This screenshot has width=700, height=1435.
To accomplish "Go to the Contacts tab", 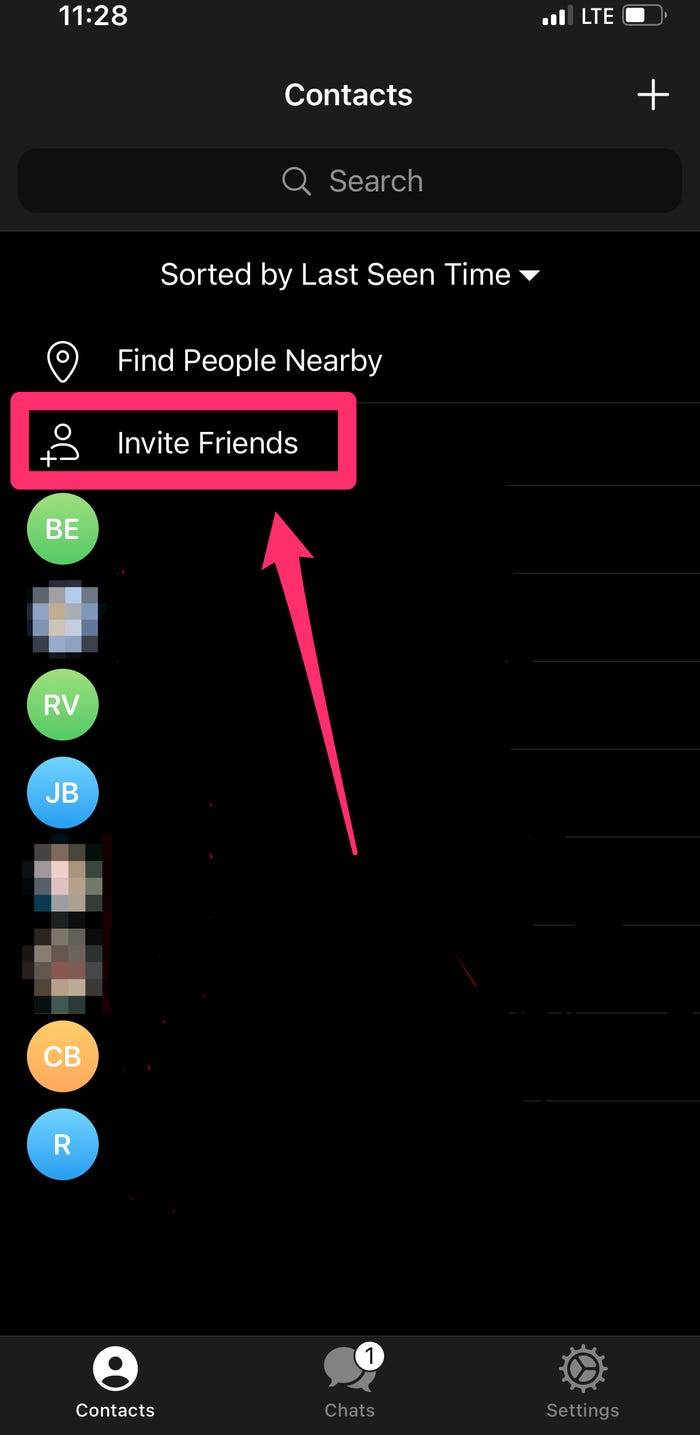I will click(115, 1383).
